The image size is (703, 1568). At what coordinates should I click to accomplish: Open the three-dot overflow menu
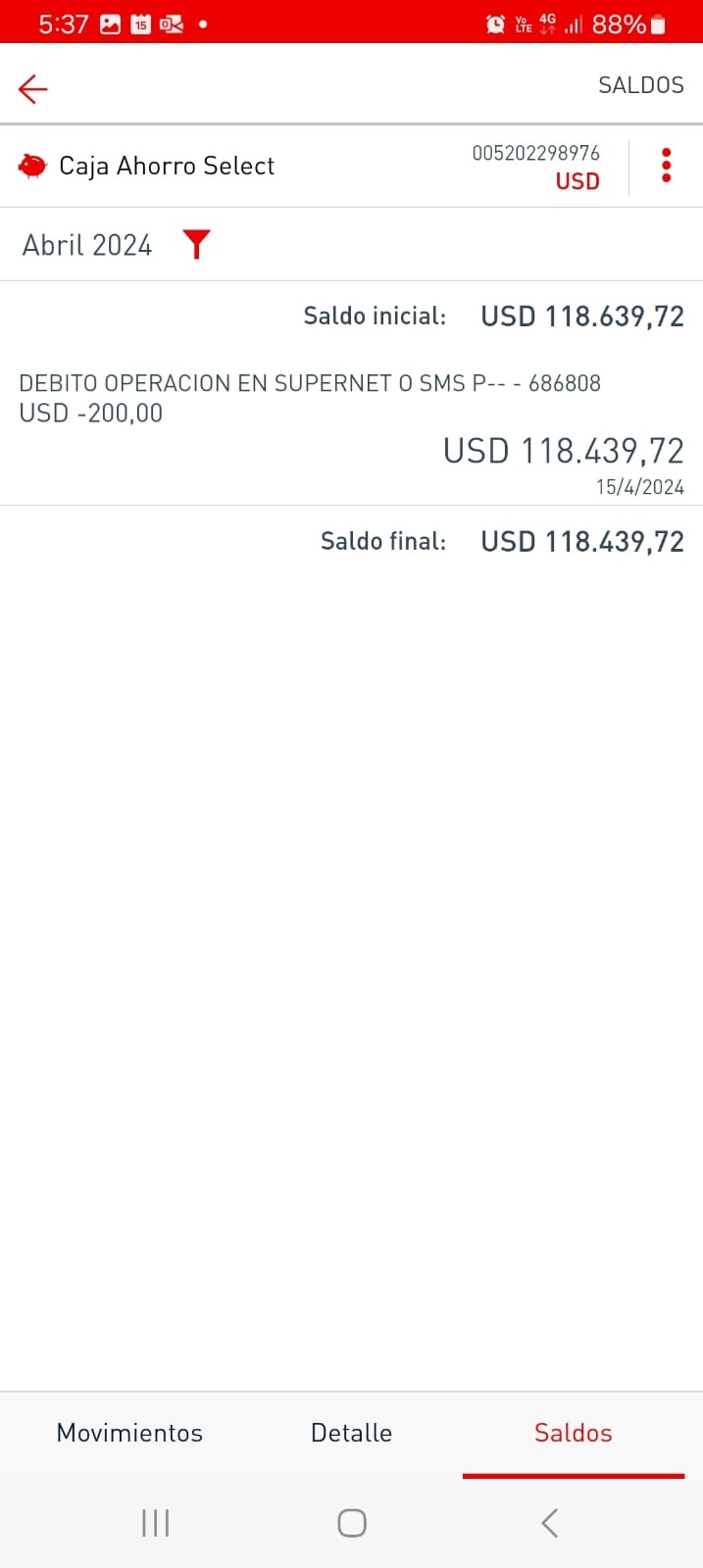point(666,166)
